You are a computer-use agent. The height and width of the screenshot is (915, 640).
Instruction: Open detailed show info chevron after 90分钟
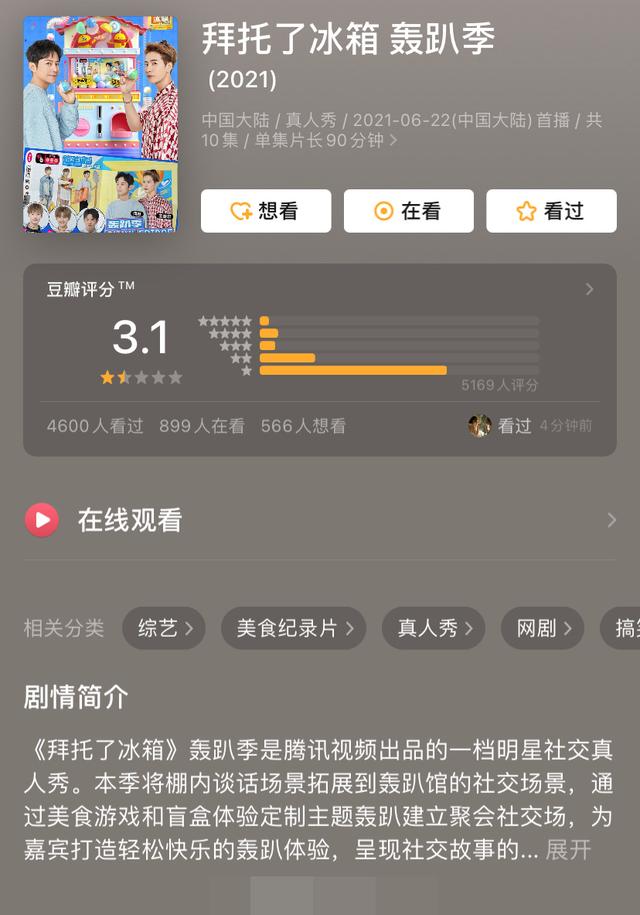[x=393, y=141]
